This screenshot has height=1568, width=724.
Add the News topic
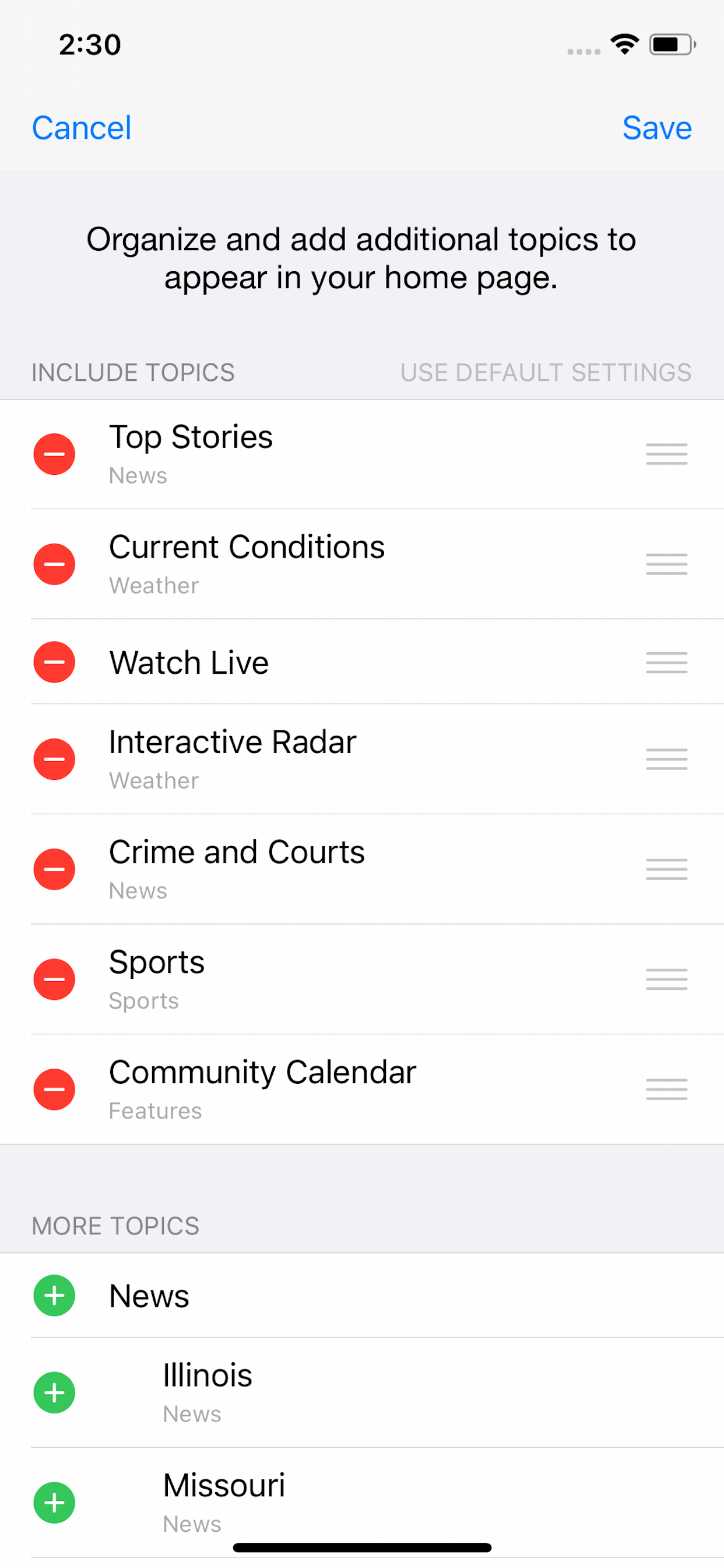pos(54,1296)
